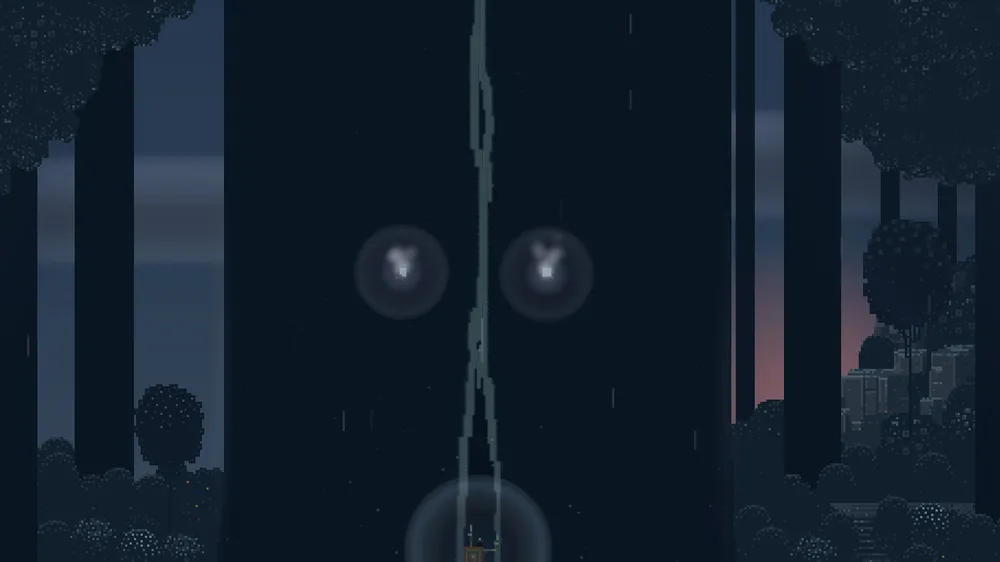
Task: Tap the left glowing sprite bubble
Action: pos(401,271)
